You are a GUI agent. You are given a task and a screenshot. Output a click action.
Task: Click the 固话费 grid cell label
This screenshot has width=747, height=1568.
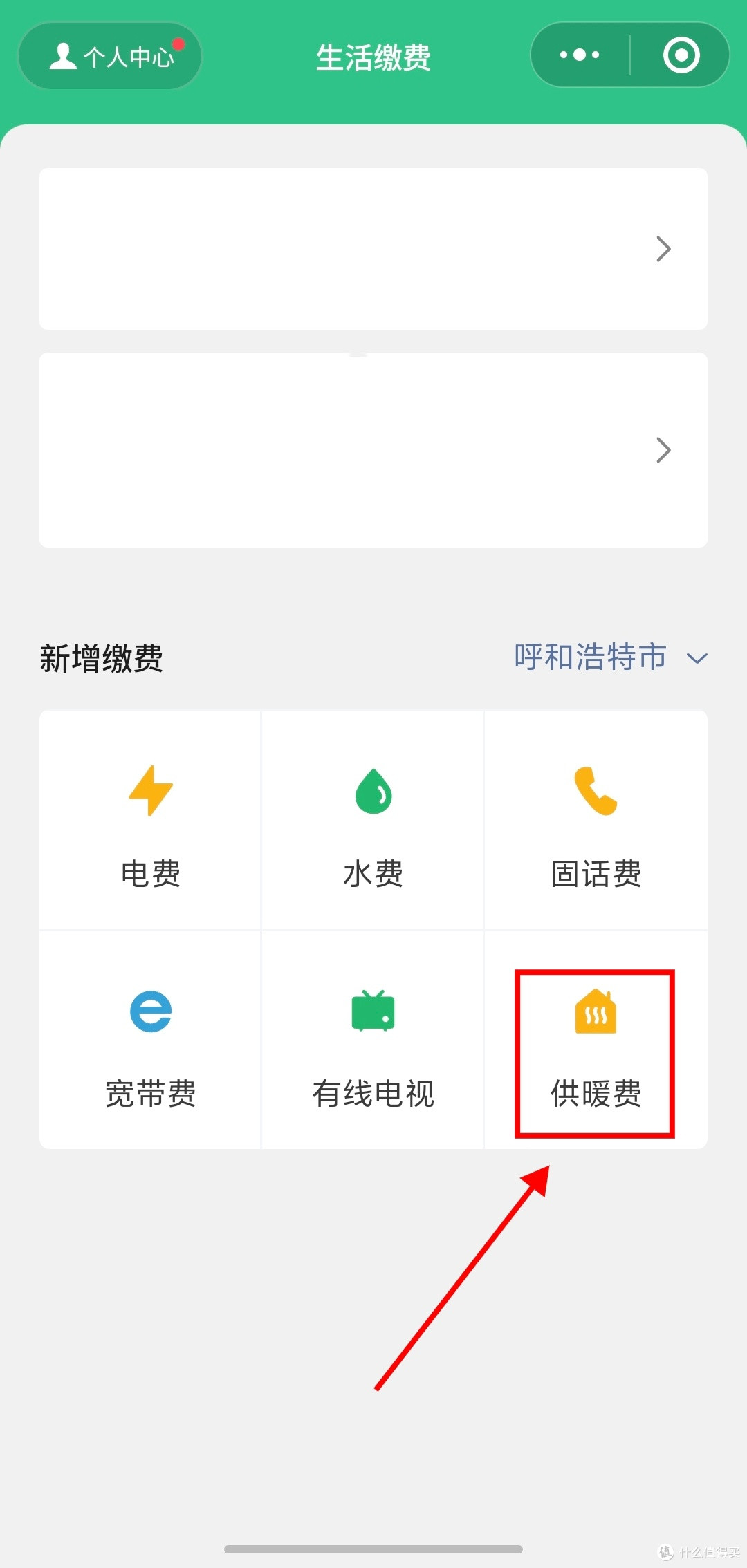coord(596,874)
